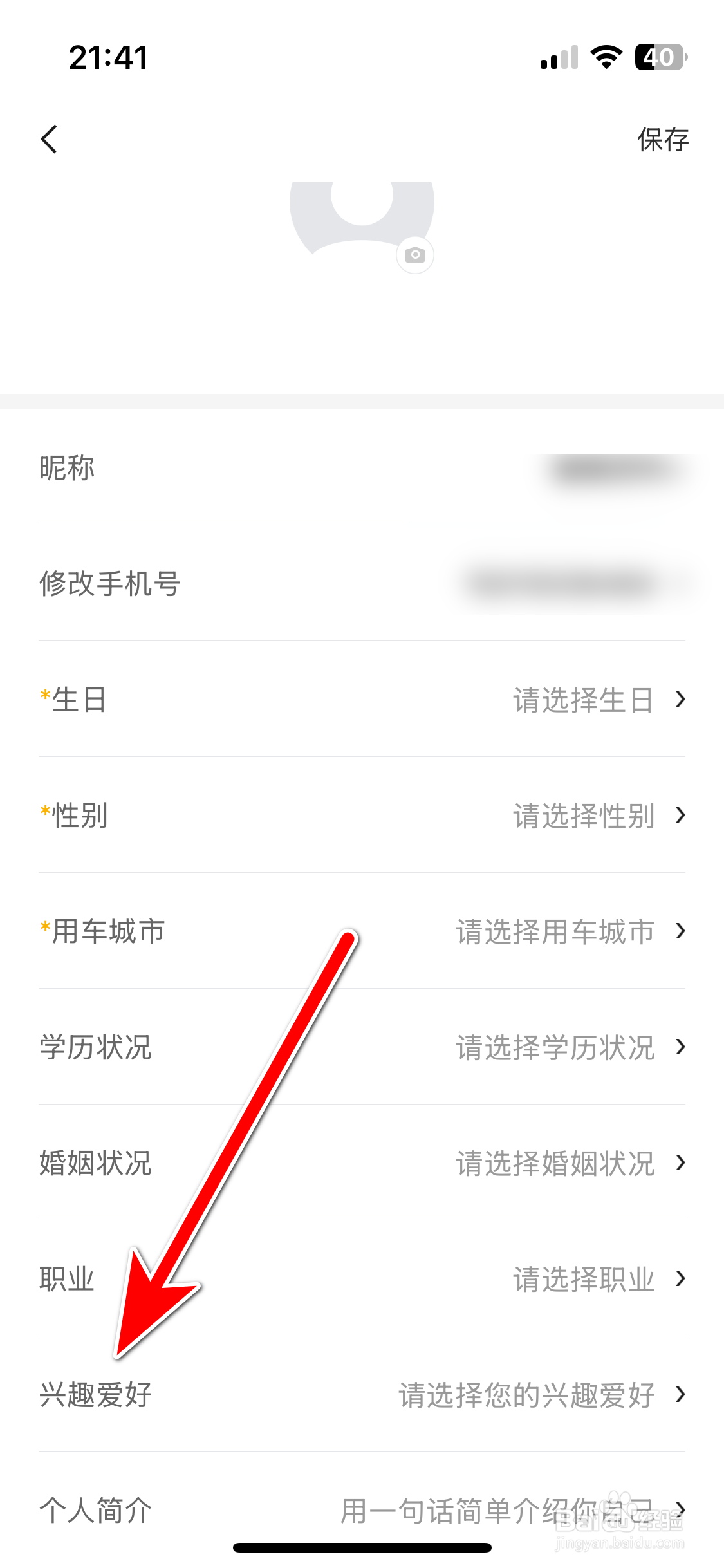
Task: Tap the home indicator bar at bottom
Action: click(362, 1547)
